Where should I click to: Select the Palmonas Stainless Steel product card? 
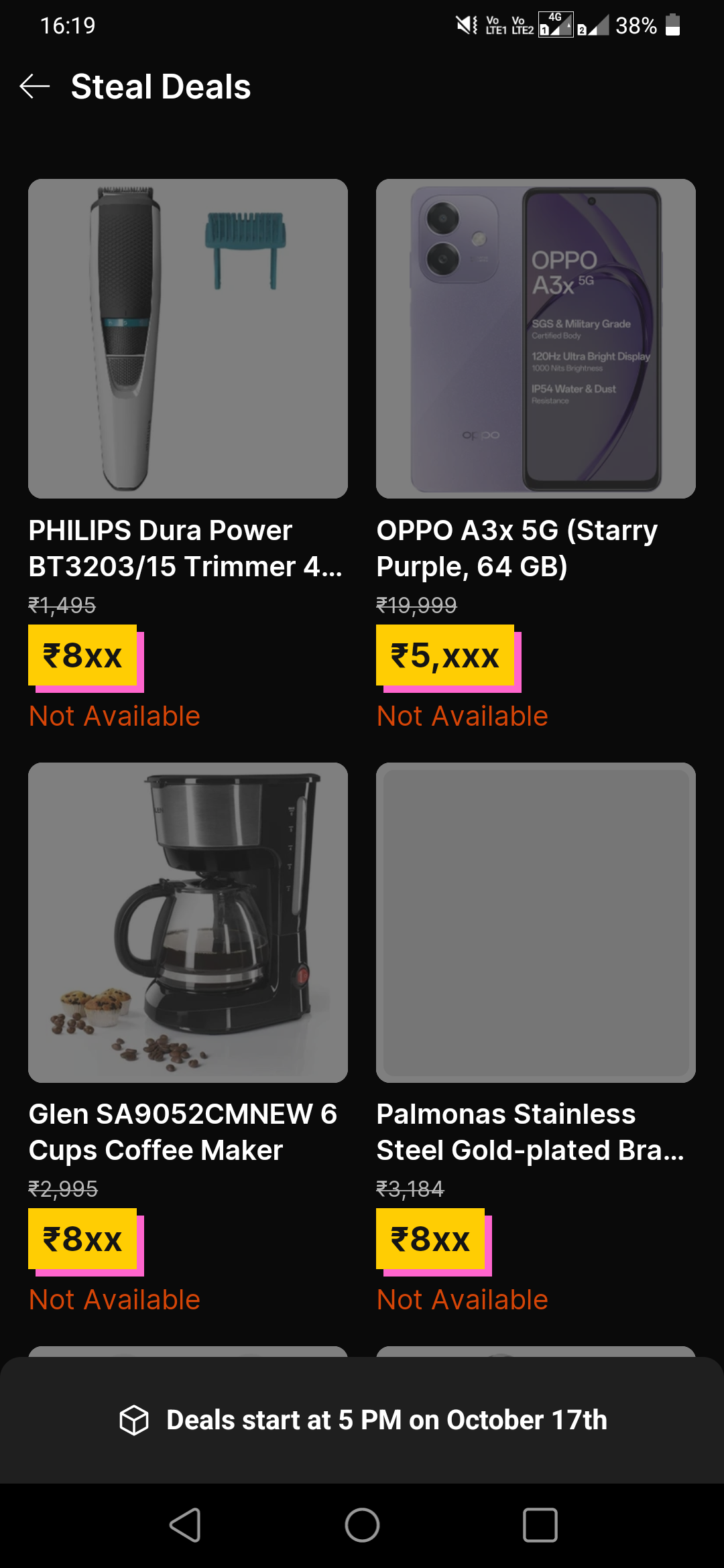pyautogui.click(x=536, y=922)
